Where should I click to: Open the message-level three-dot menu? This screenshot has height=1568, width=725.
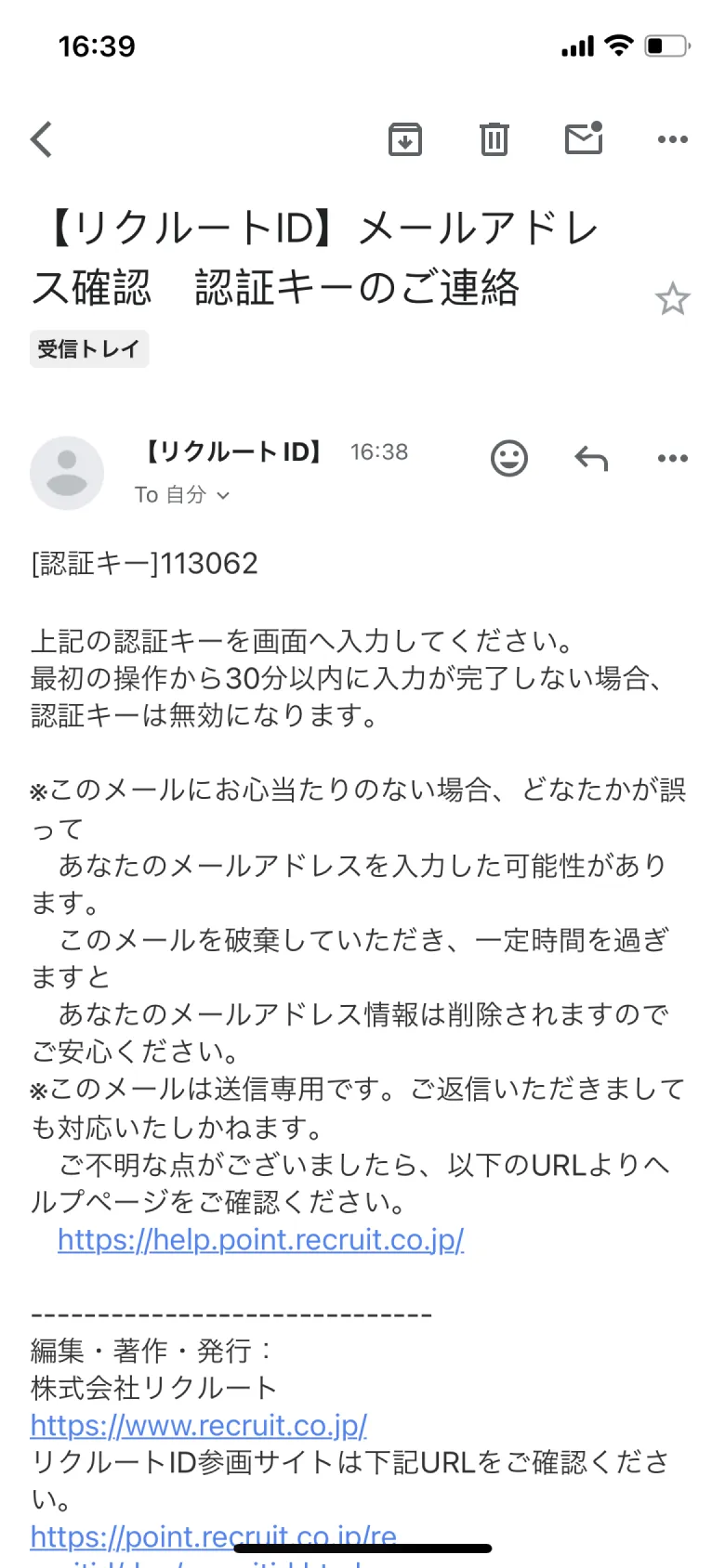coord(671,457)
